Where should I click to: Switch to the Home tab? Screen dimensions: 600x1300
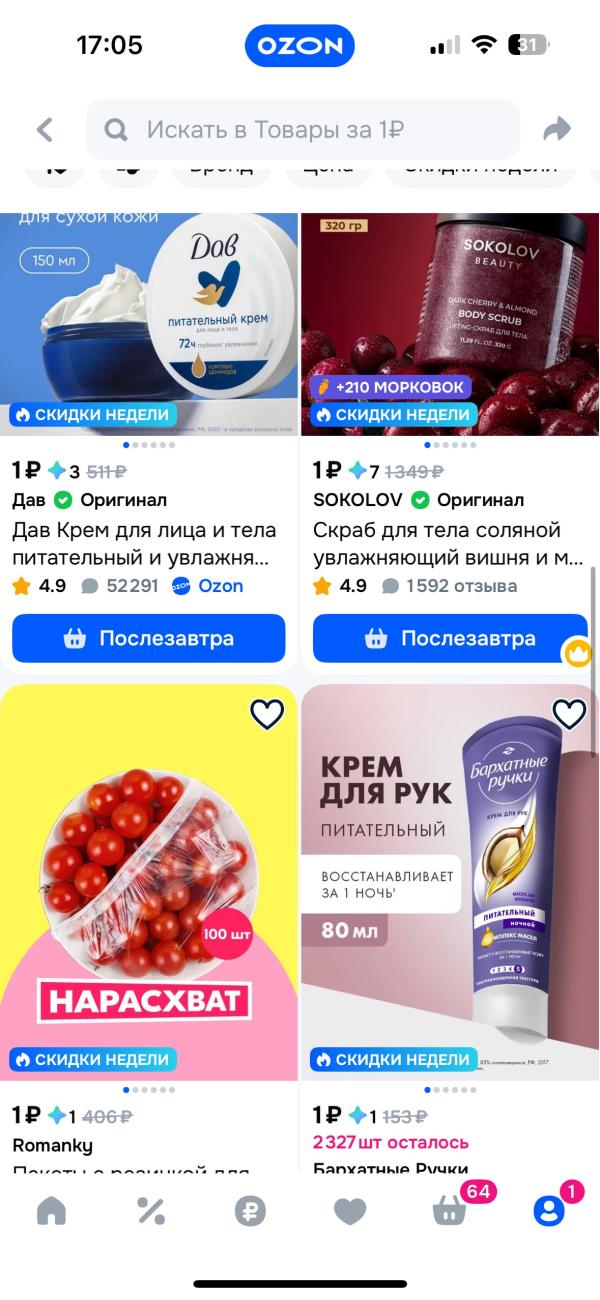51,1211
